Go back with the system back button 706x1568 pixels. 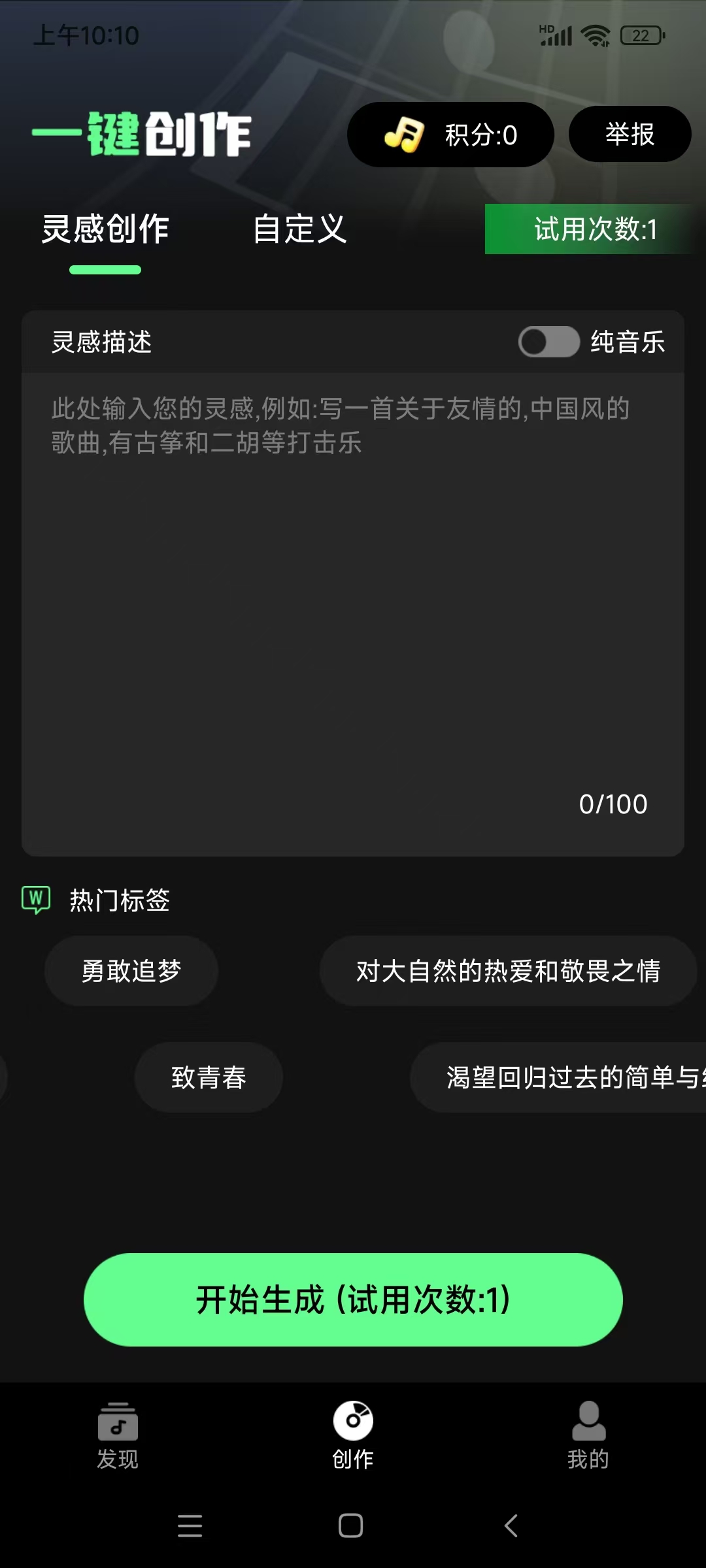[511, 1526]
